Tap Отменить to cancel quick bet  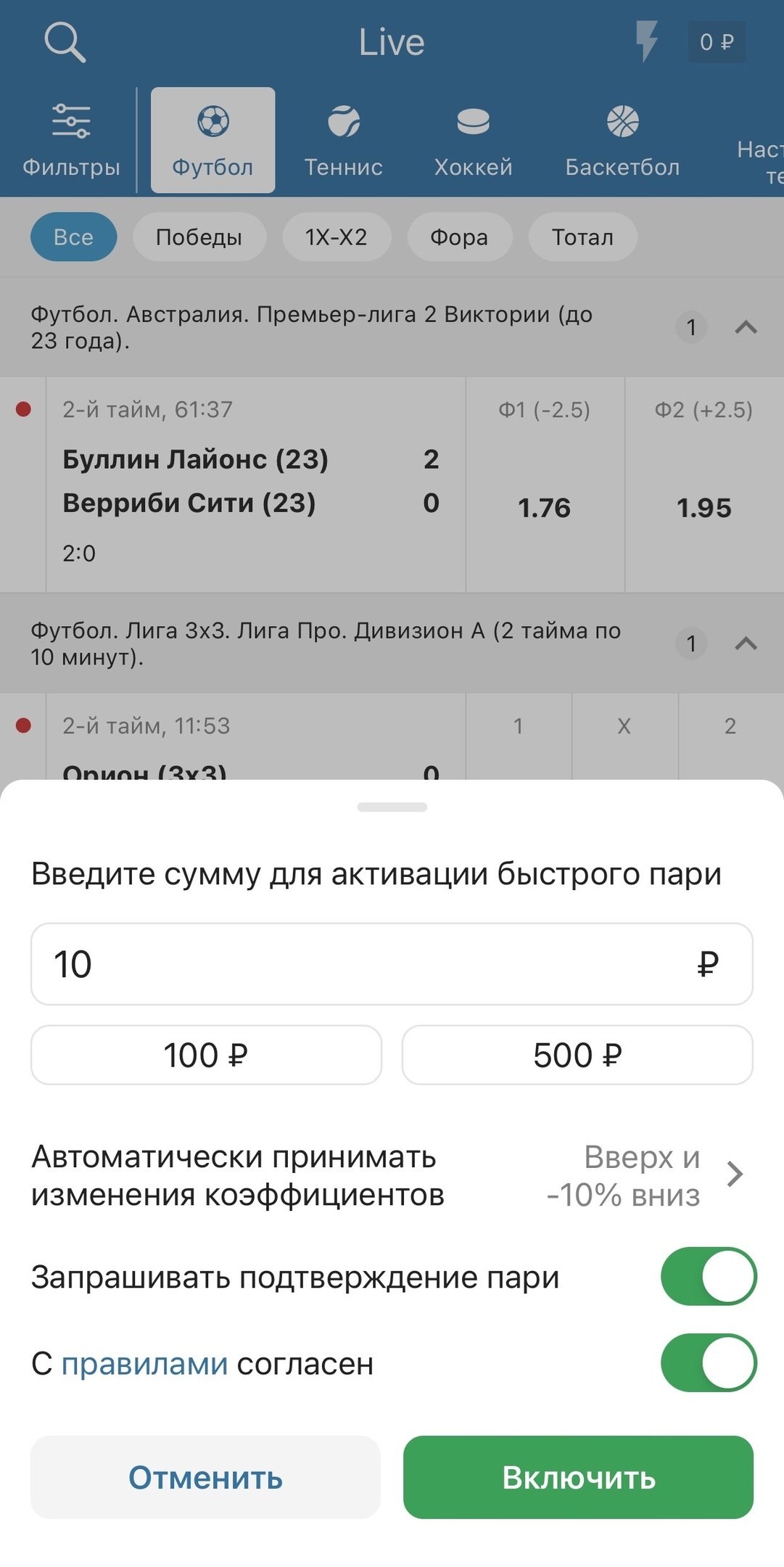point(206,1478)
